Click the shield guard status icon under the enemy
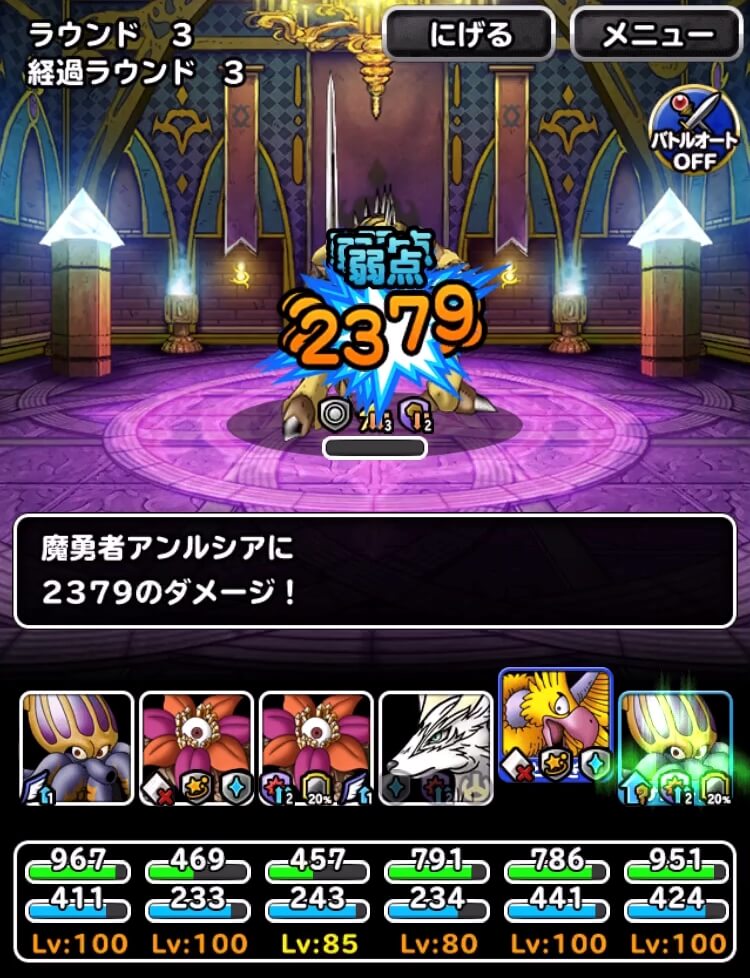The image size is (750, 978). (x=335, y=416)
